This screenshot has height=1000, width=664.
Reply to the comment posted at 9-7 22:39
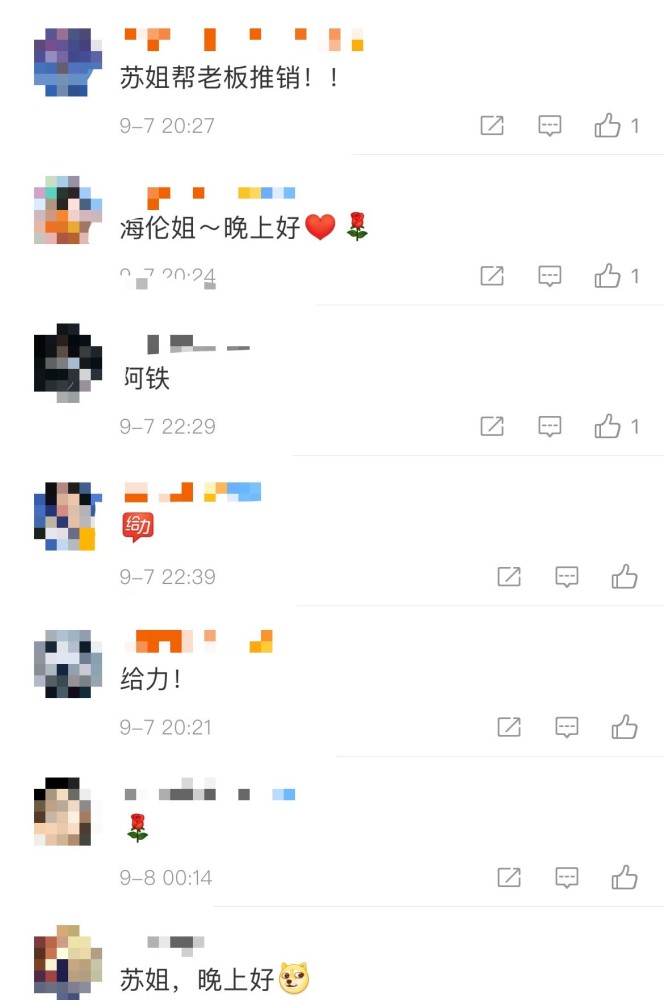point(567,577)
